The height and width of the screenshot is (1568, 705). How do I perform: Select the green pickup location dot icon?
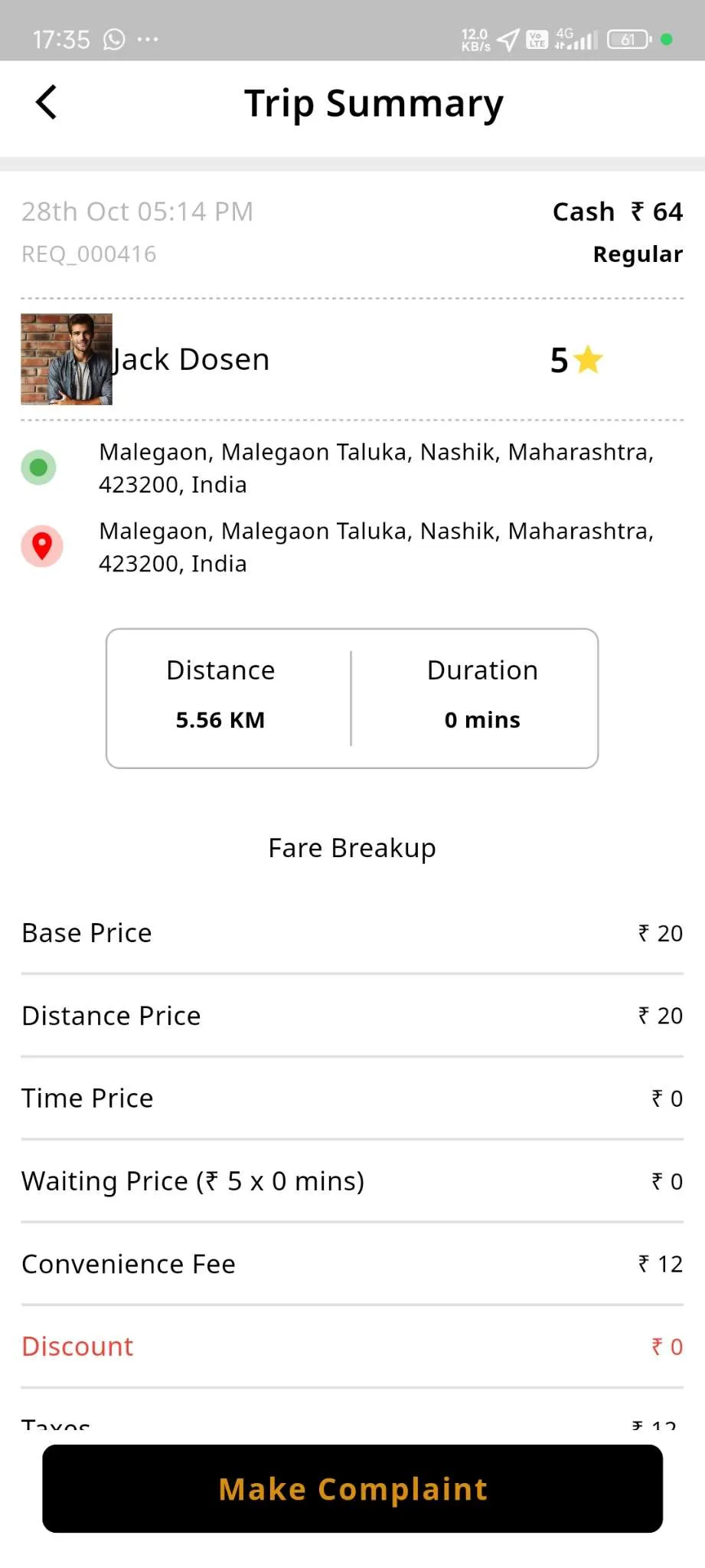[x=39, y=466]
